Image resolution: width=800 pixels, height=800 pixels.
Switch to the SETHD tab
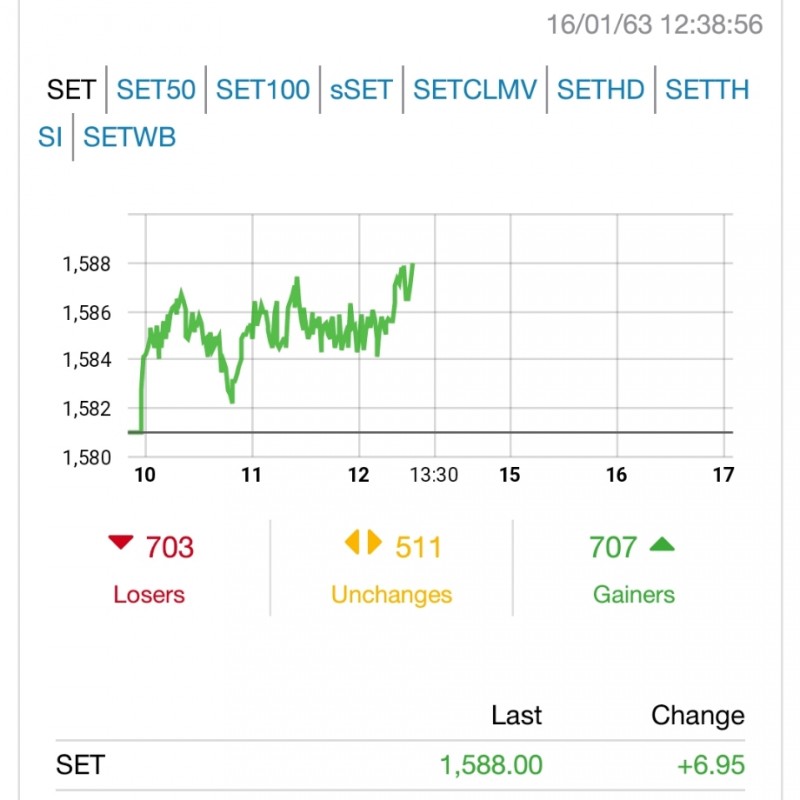[x=601, y=90]
